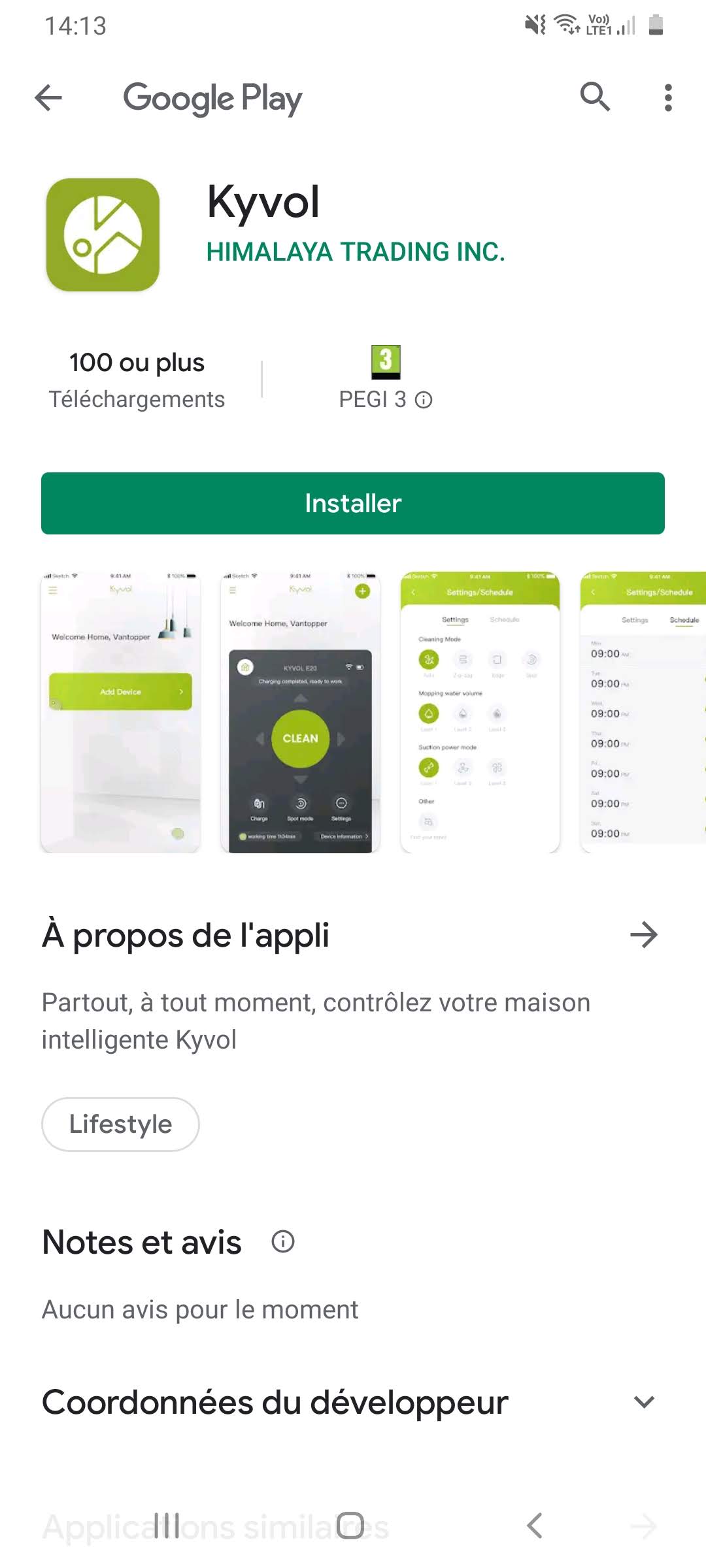Open the À propos de l'appli arrow
This screenshot has width=706, height=1568.
[x=644, y=935]
